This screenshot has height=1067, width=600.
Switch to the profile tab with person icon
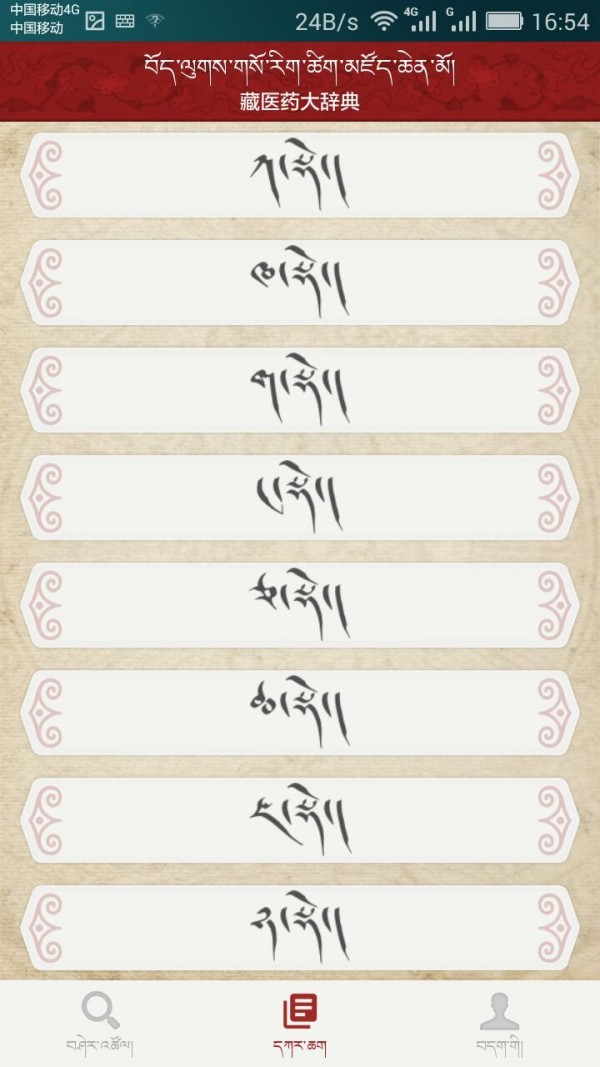[x=499, y=1023]
